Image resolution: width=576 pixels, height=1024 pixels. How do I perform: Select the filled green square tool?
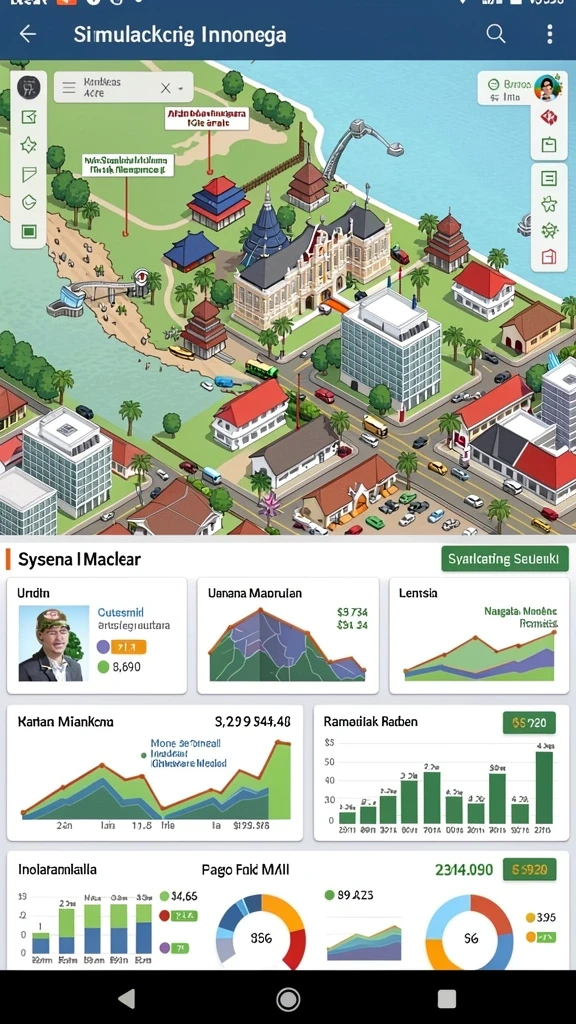point(29,231)
